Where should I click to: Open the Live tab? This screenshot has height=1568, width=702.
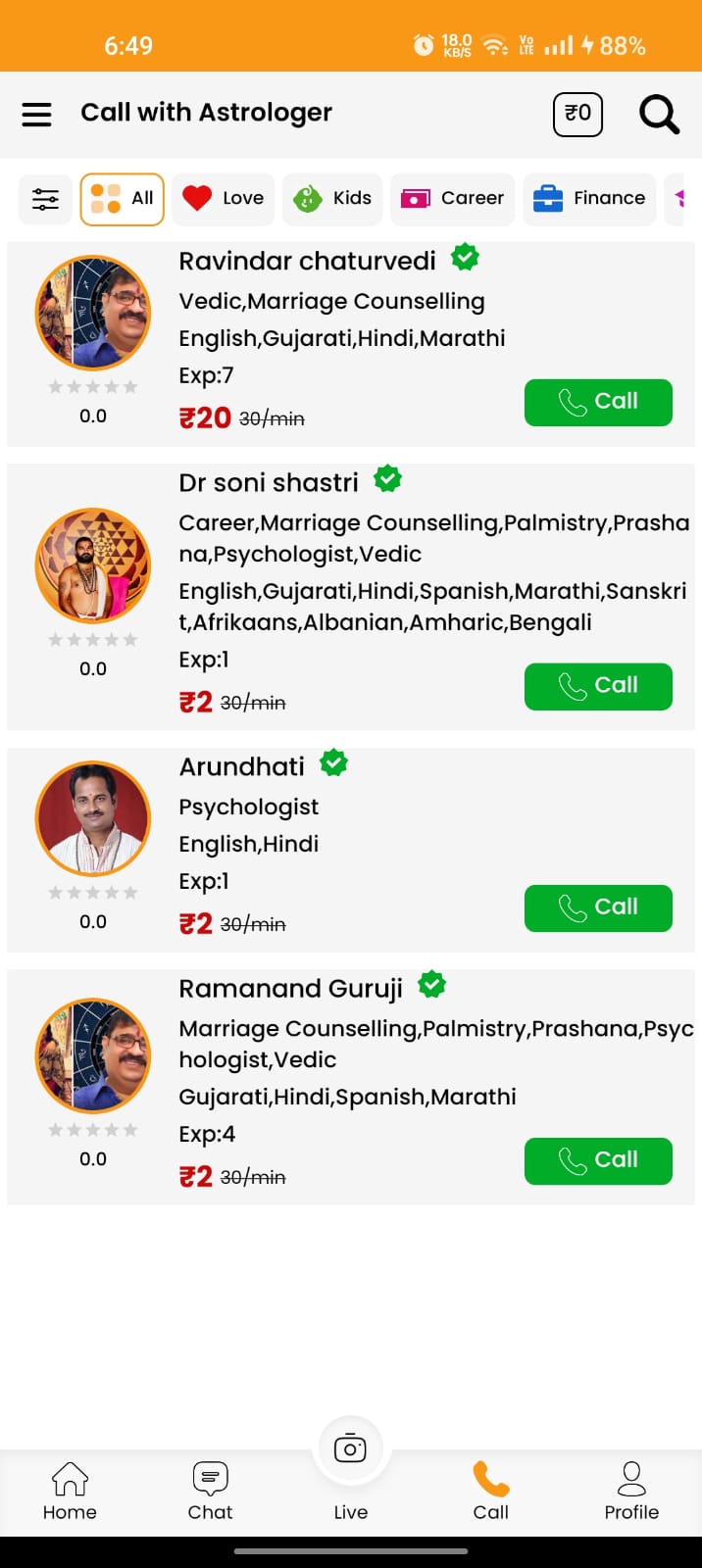pos(350,1470)
